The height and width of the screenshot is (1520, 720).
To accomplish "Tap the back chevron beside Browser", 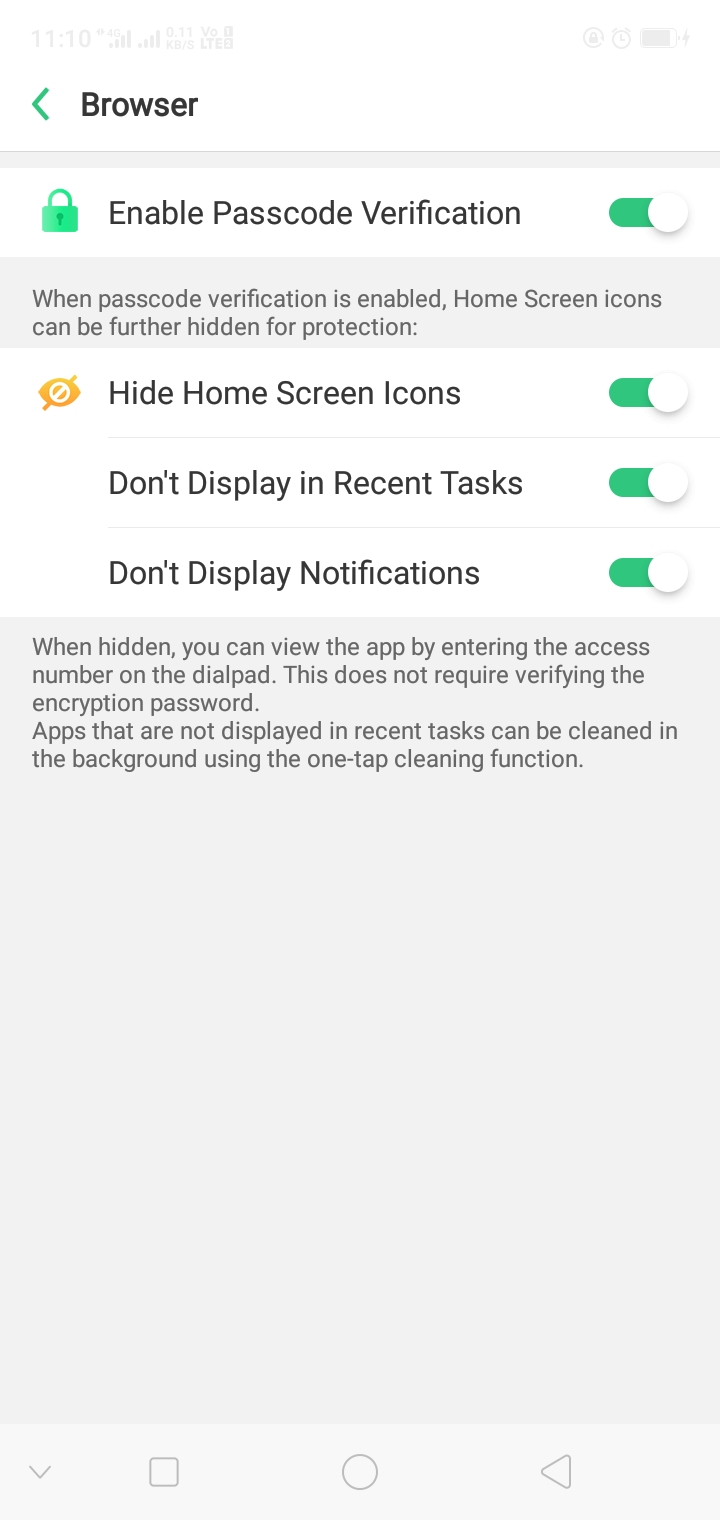I will (x=40, y=103).
